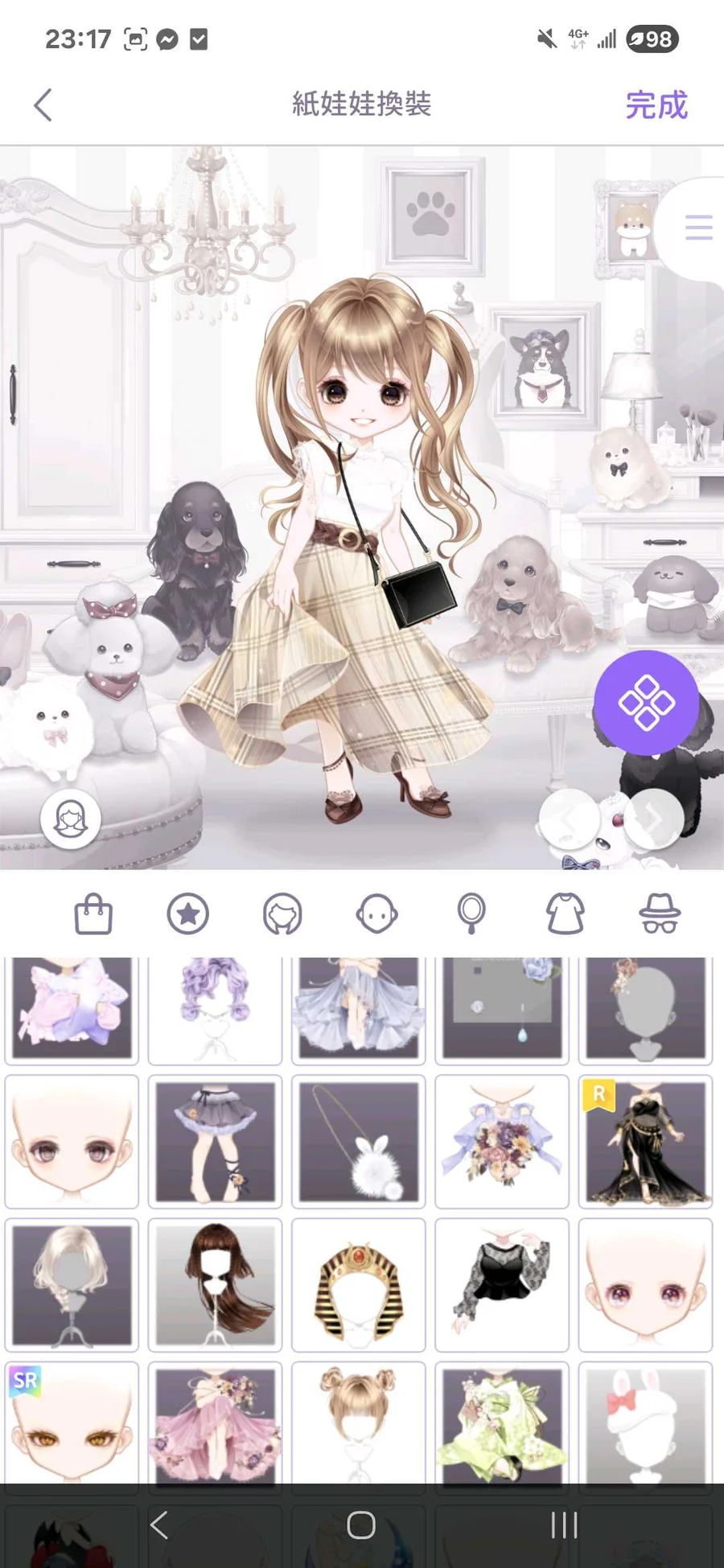Screen dimensions: 724x1568
Task: Tap 完成 to finish dressing up
Action: (656, 105)
